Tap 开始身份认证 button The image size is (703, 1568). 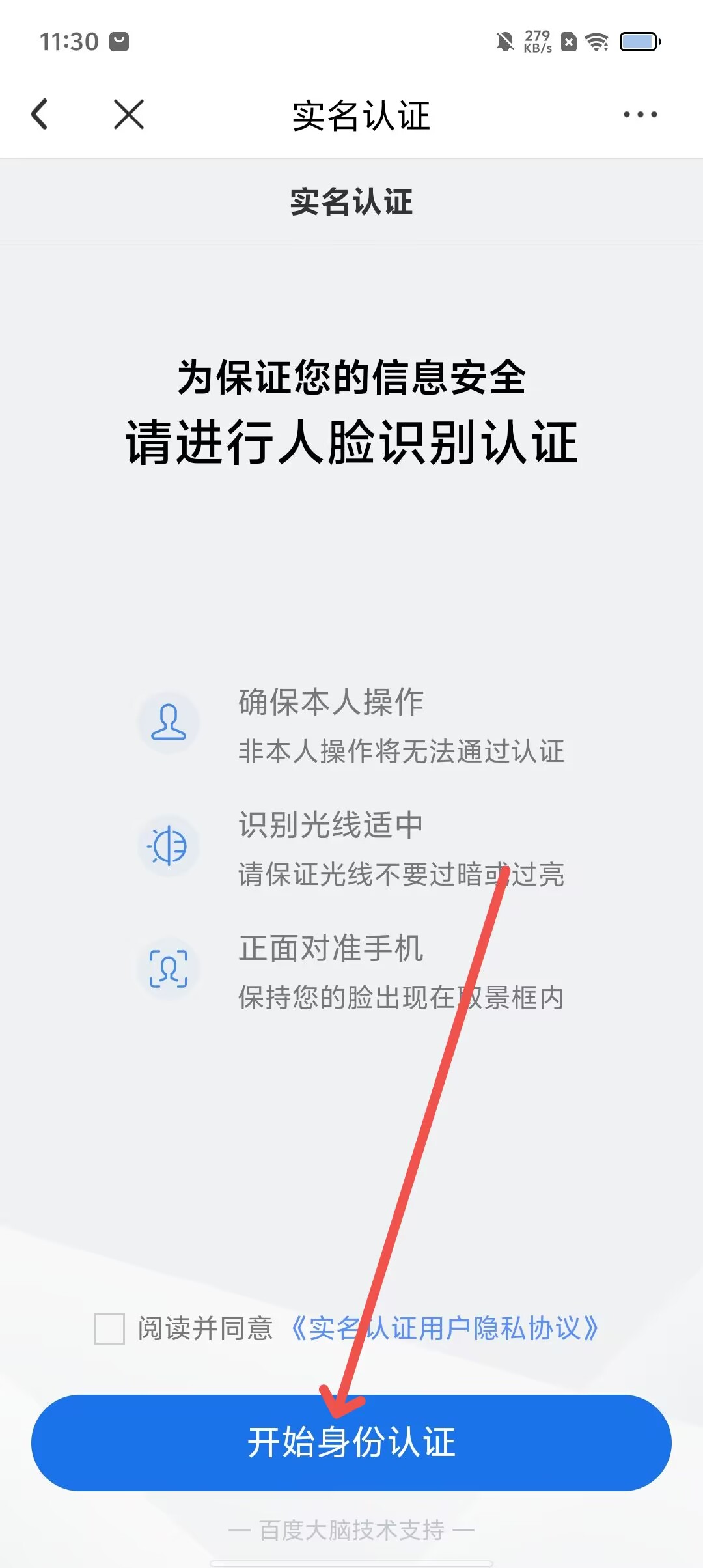pos(351,1442)
